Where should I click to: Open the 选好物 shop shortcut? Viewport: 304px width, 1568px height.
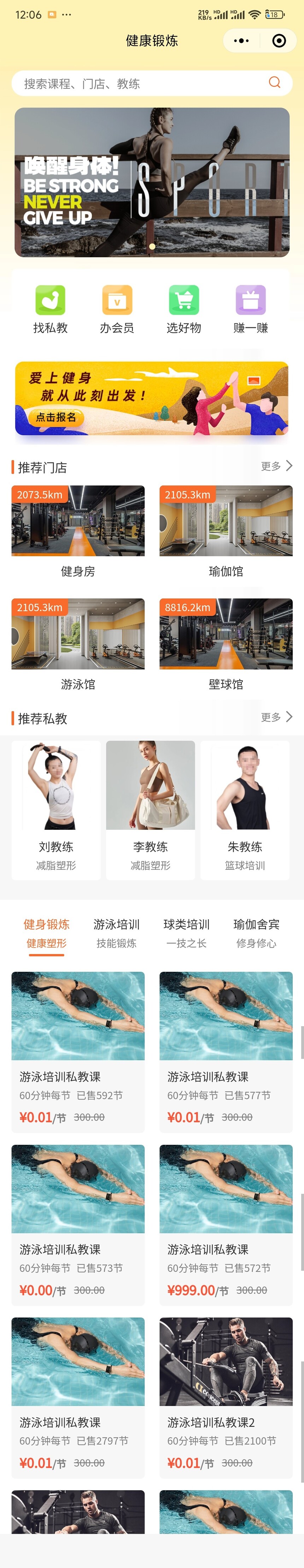click(183, 309)
